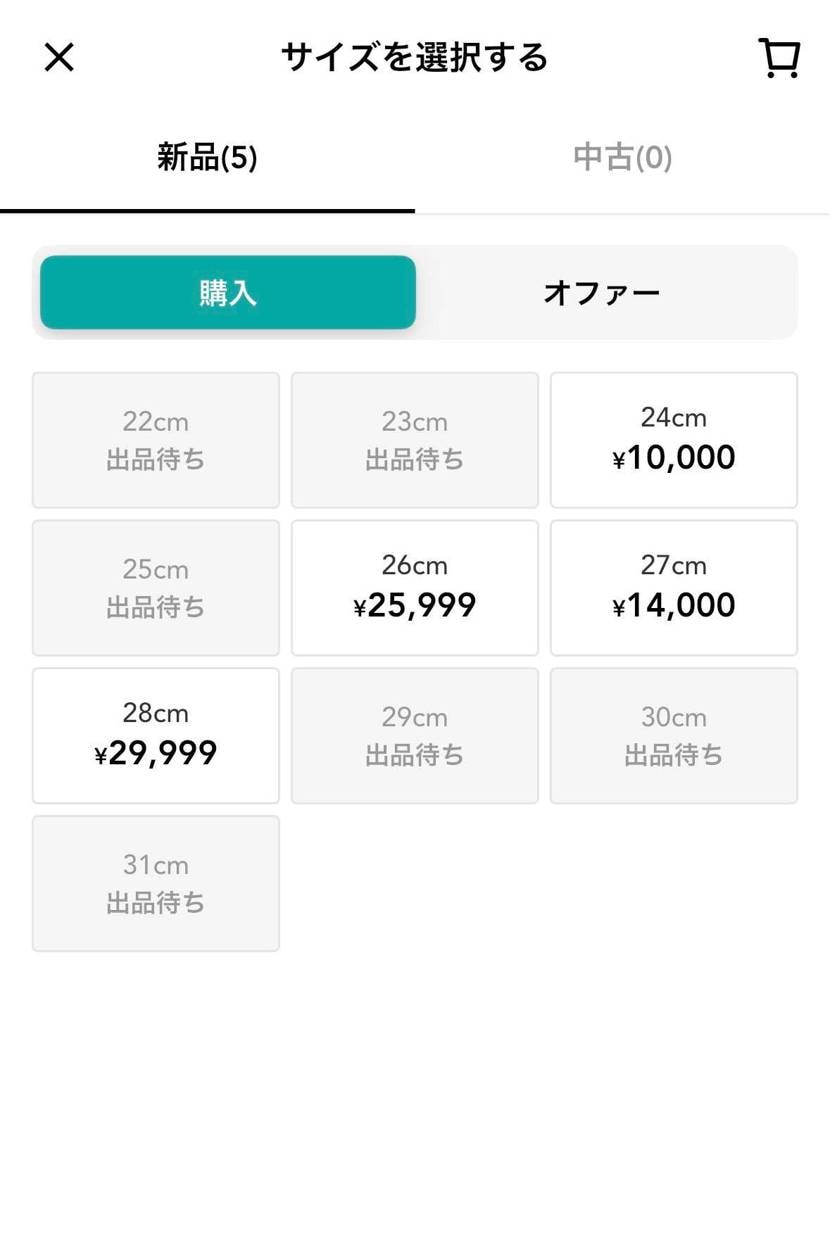Tap the highlighted 購入 segment control
830x1233 pixels.
pos(227,292)
